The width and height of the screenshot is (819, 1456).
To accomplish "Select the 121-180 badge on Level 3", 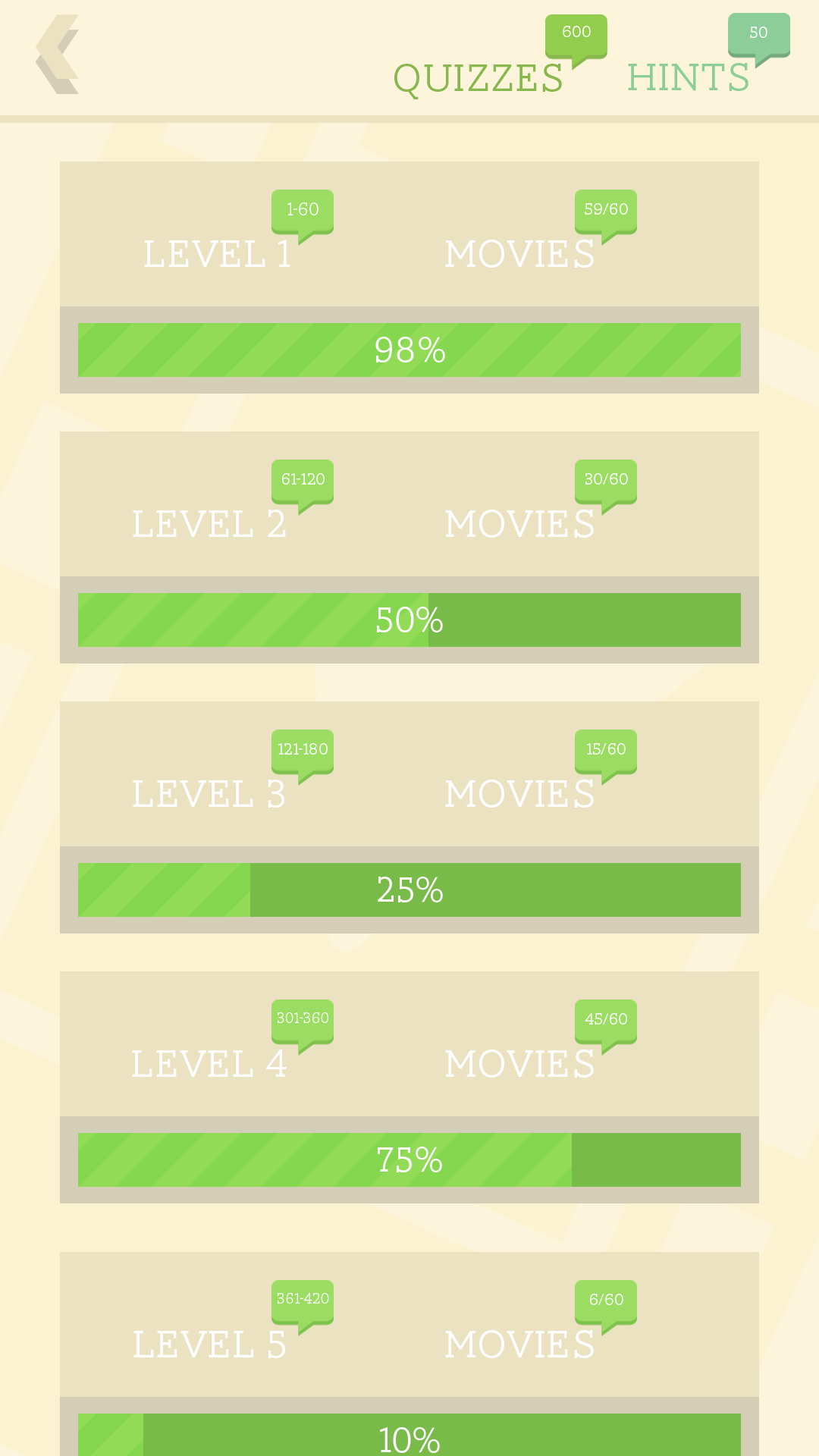I will coord(302,749).
